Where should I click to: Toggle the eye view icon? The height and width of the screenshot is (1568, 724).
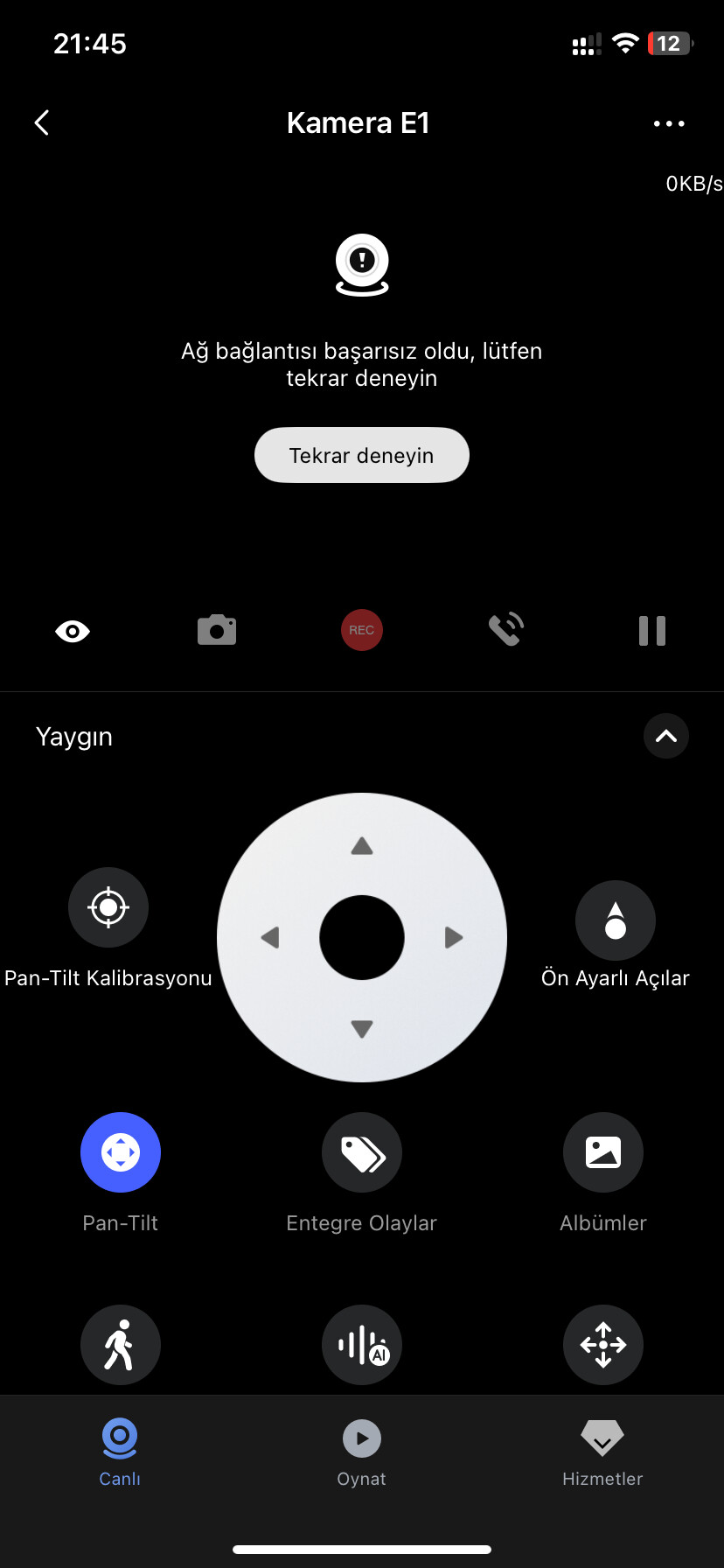(73, 631)
